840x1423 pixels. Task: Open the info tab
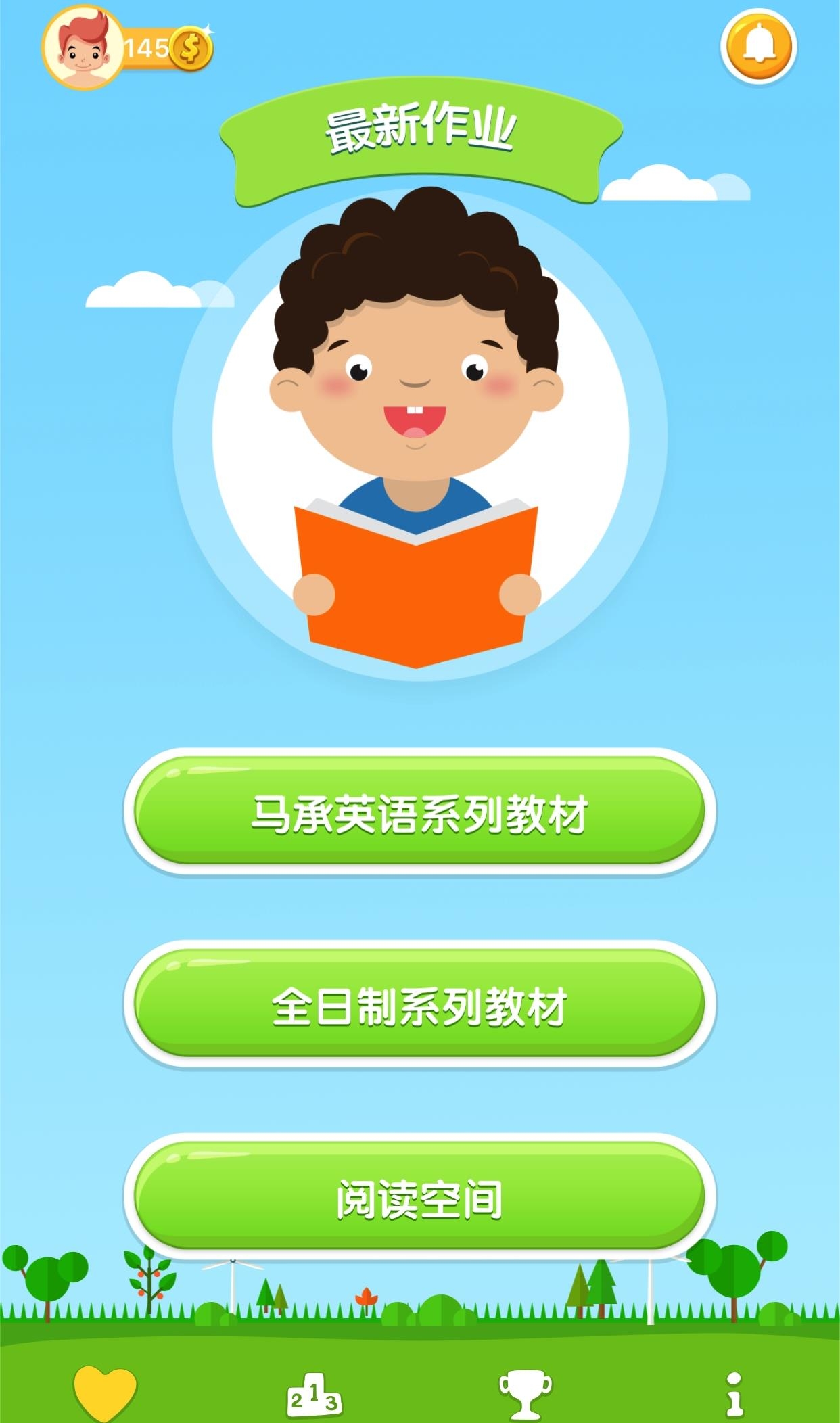coord(734,1395)
